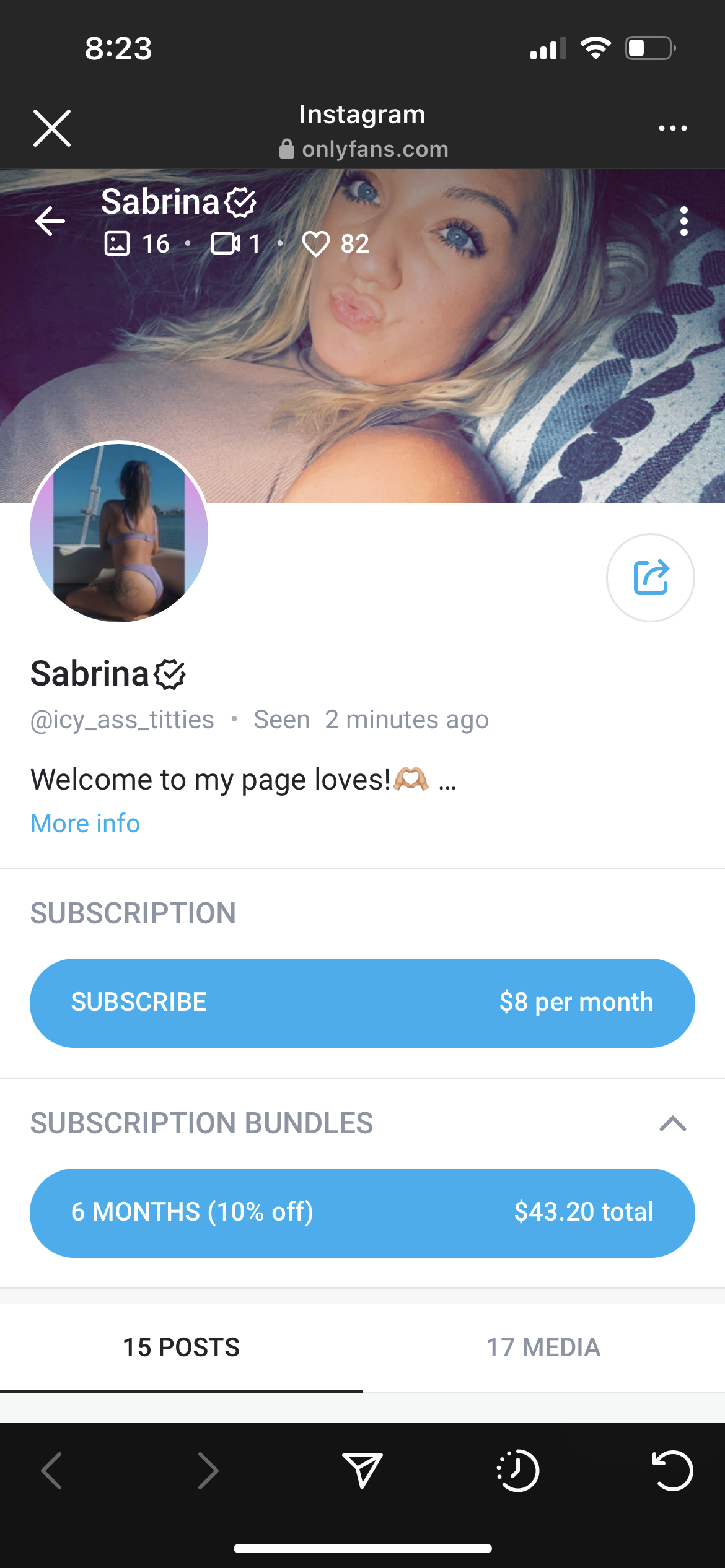Collapse the Subscription Bundles section
The height and width of the screenshot is (1568, 725).
[672, 1123]
